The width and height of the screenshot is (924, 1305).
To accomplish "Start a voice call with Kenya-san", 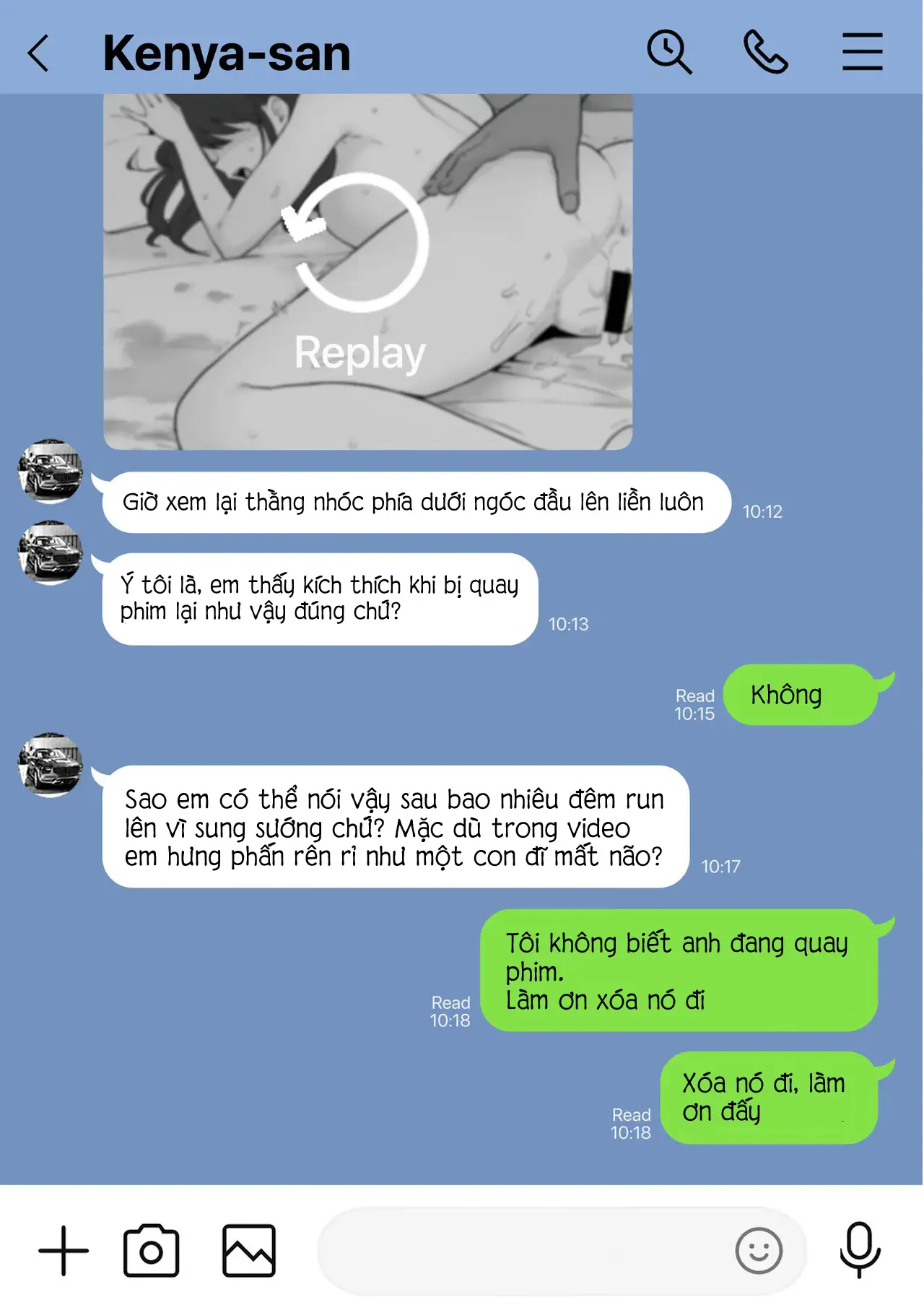I will coord(765,52).
